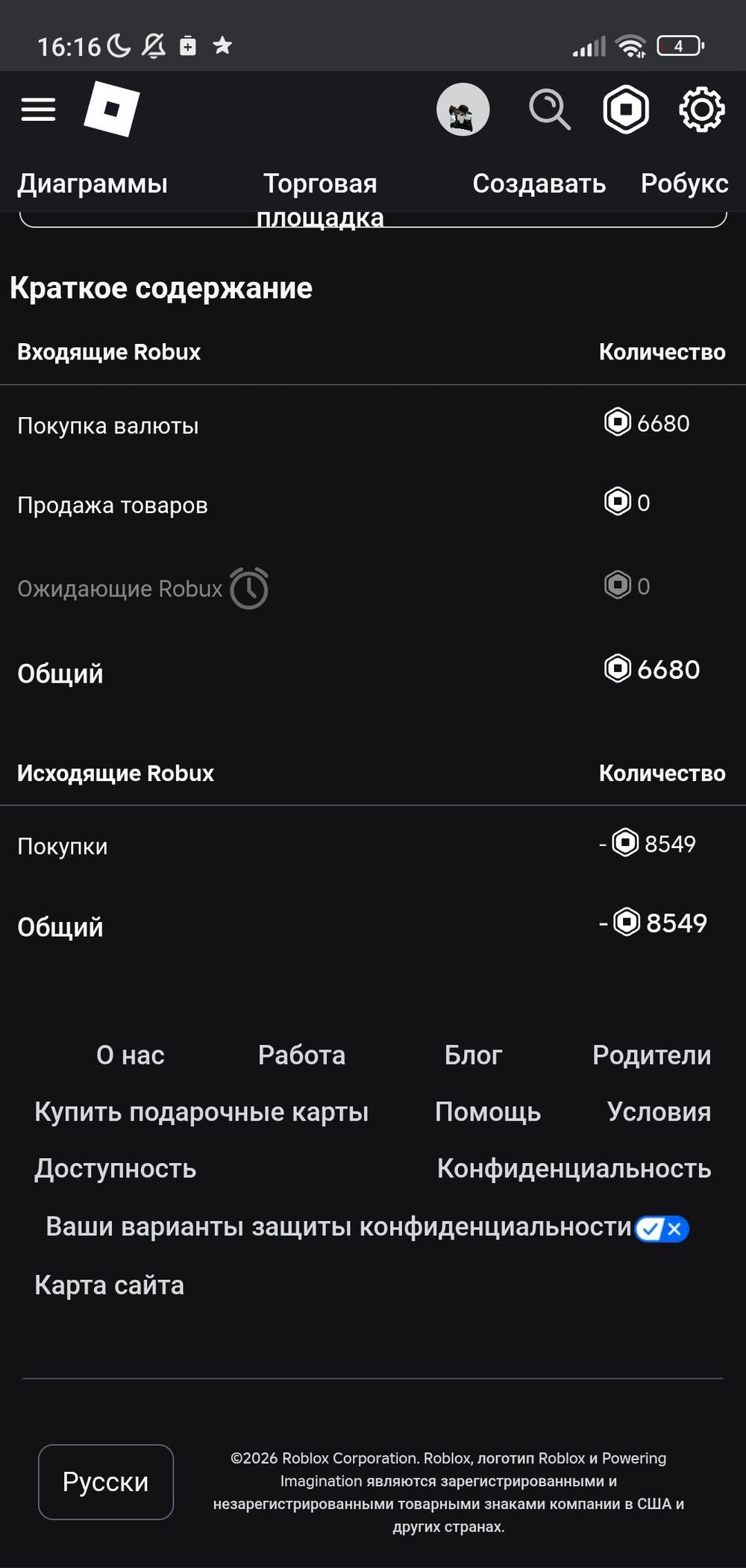Screen dimensions: 746x1568
Task: Open the Робукс section
Action: [x=684, y=184]
